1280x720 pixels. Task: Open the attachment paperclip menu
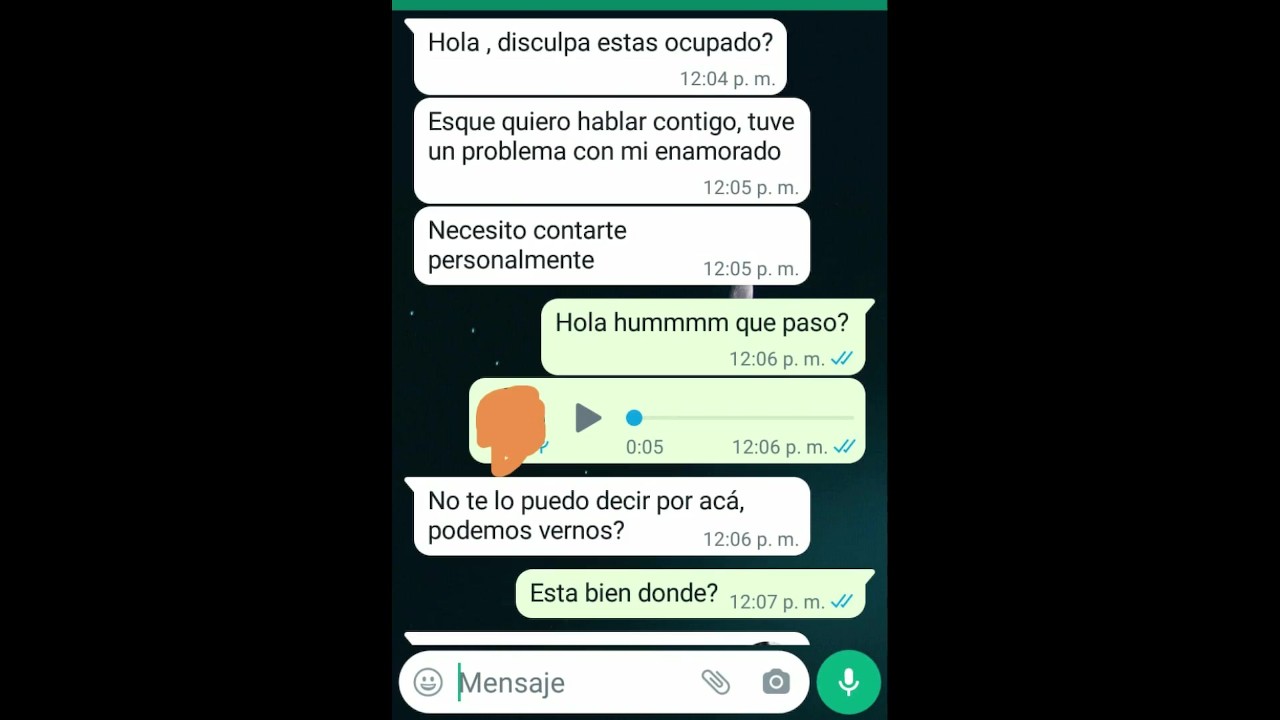click(x=715, y=682)
